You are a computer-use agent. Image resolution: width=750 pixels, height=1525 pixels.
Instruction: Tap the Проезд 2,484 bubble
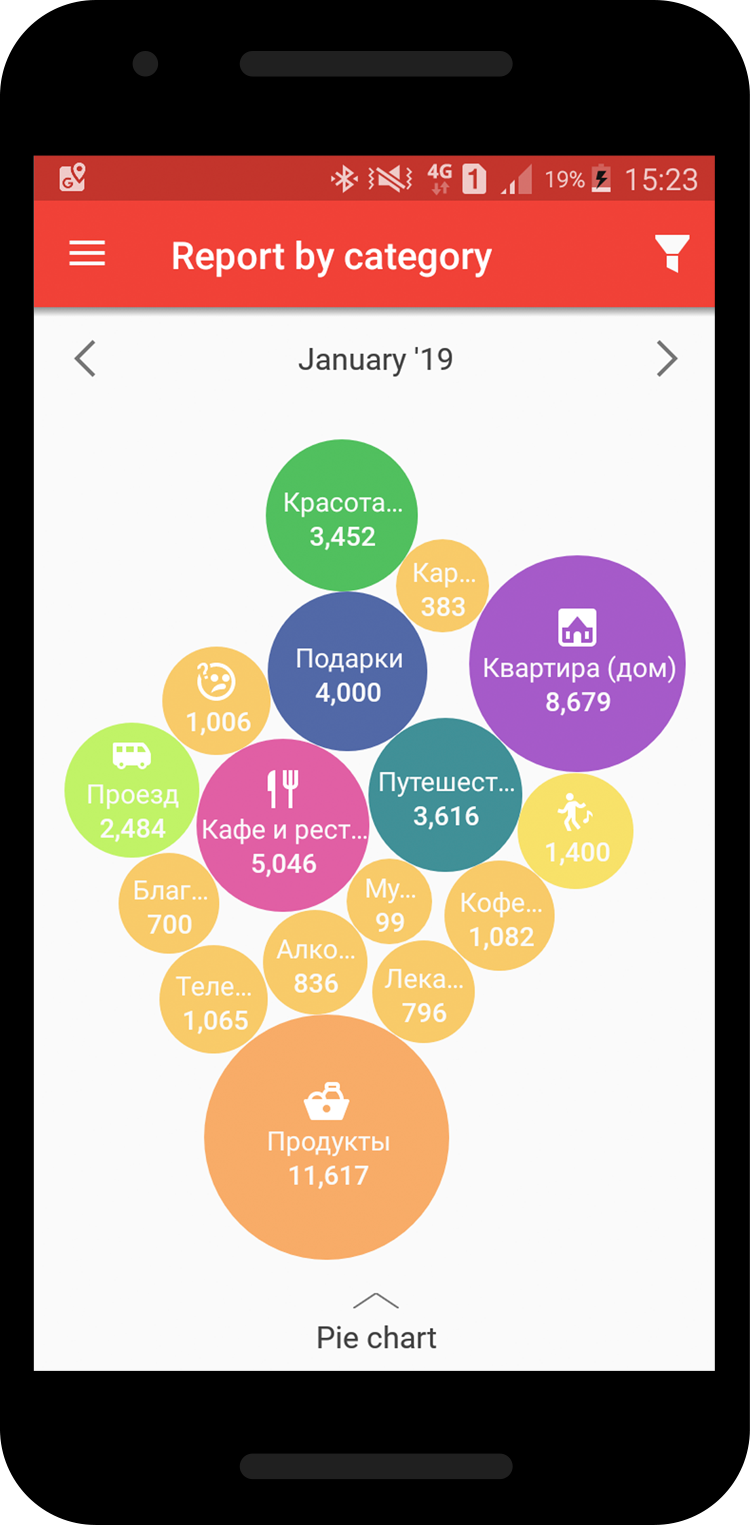point(132,791)
